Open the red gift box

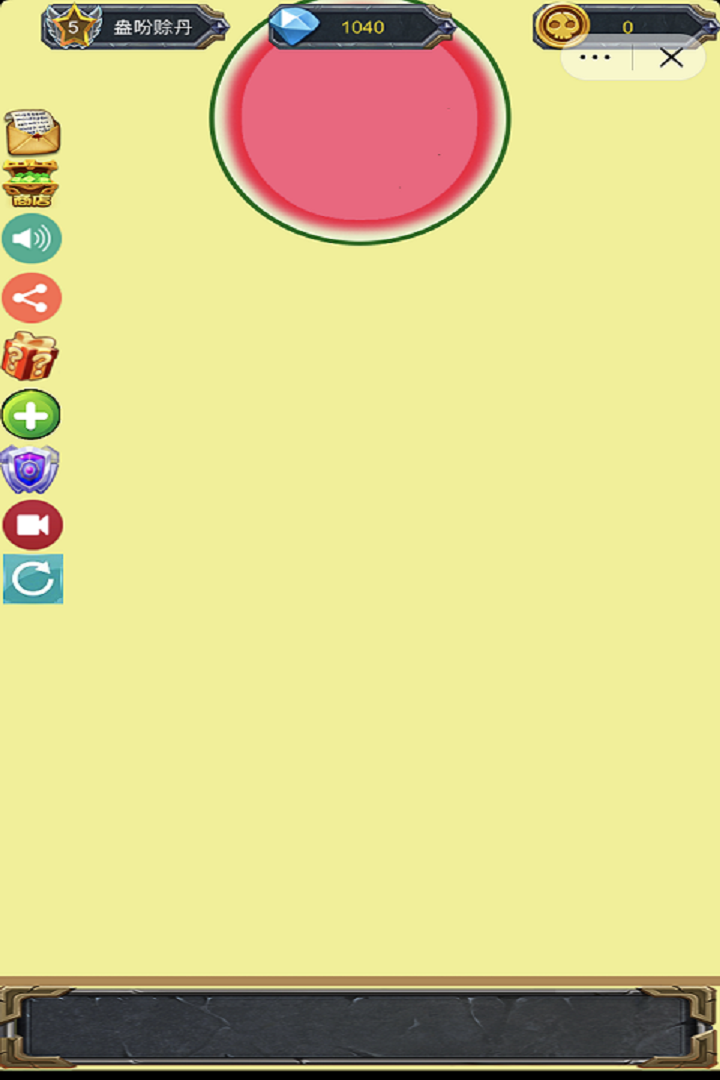pos(30,356)
